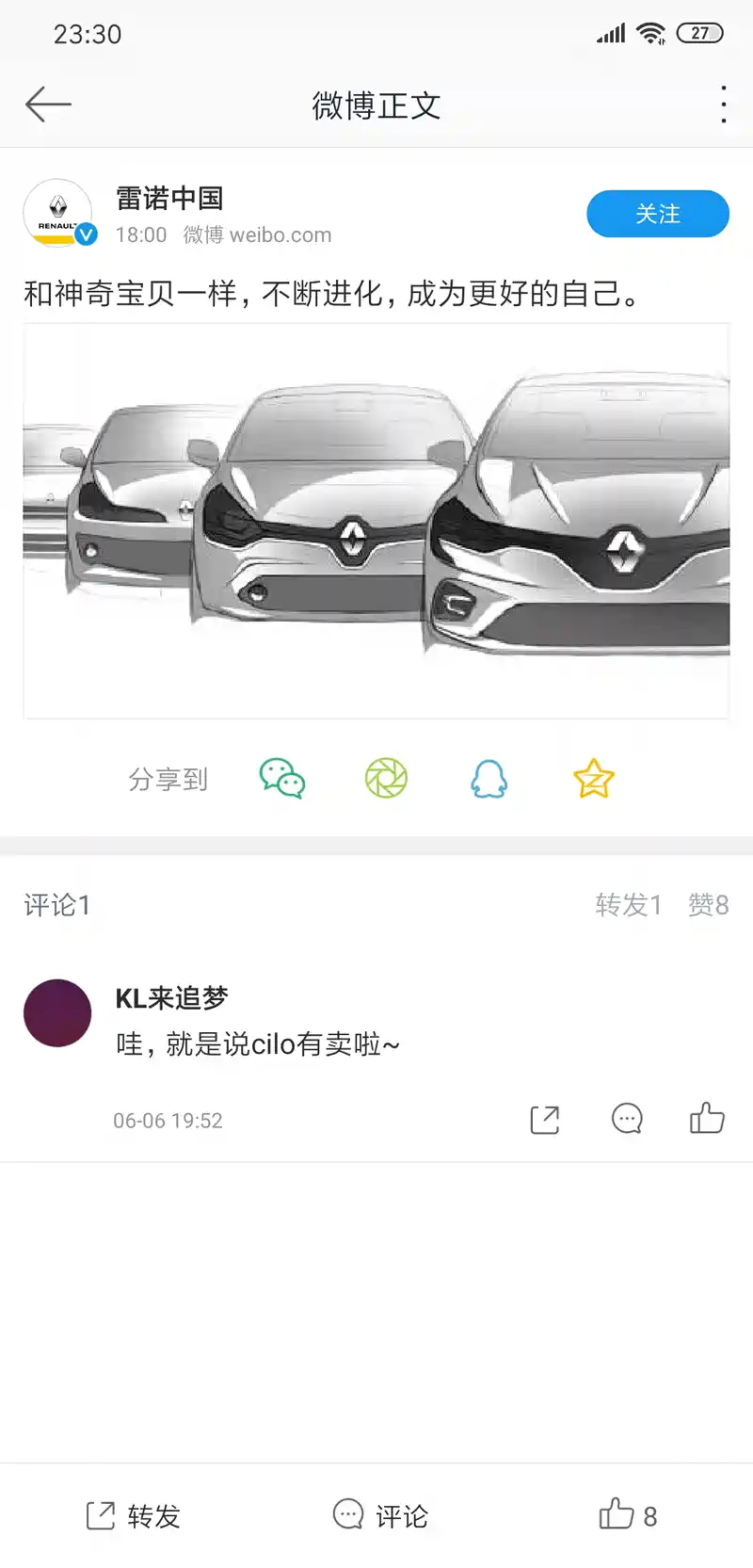
Task: Switch to the 转发1 reposts tab
Action: [628, 905]
